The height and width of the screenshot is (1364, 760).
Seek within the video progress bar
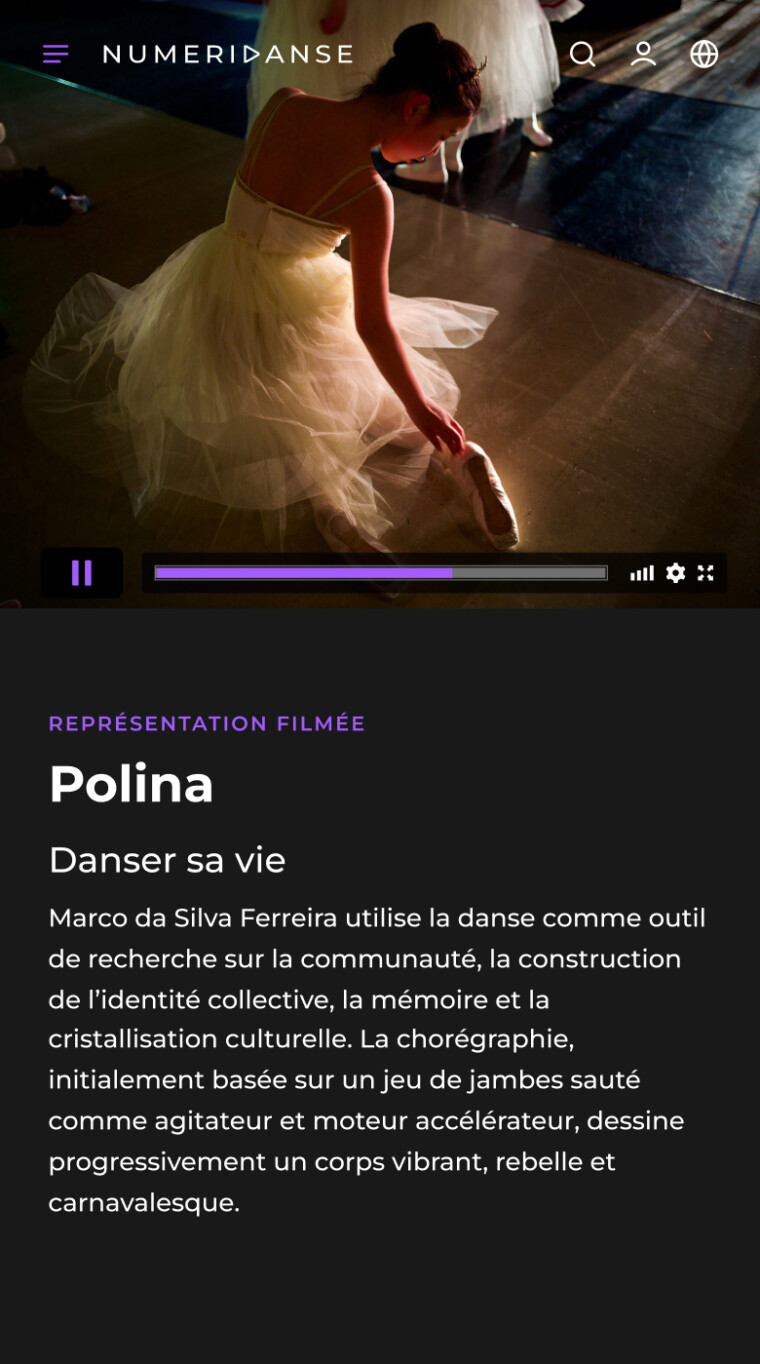tap(380, 573)
